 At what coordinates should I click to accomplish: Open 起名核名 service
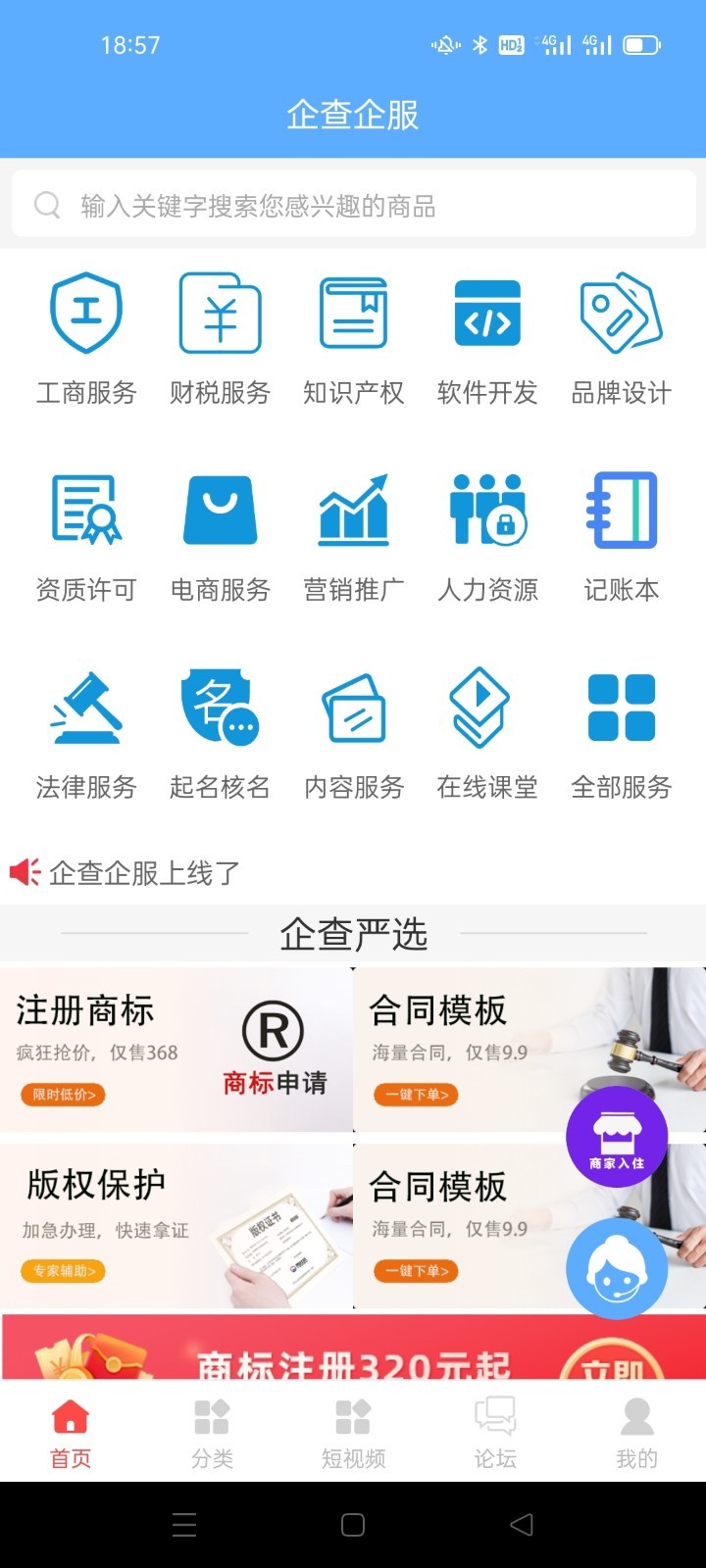pos(220,732)
